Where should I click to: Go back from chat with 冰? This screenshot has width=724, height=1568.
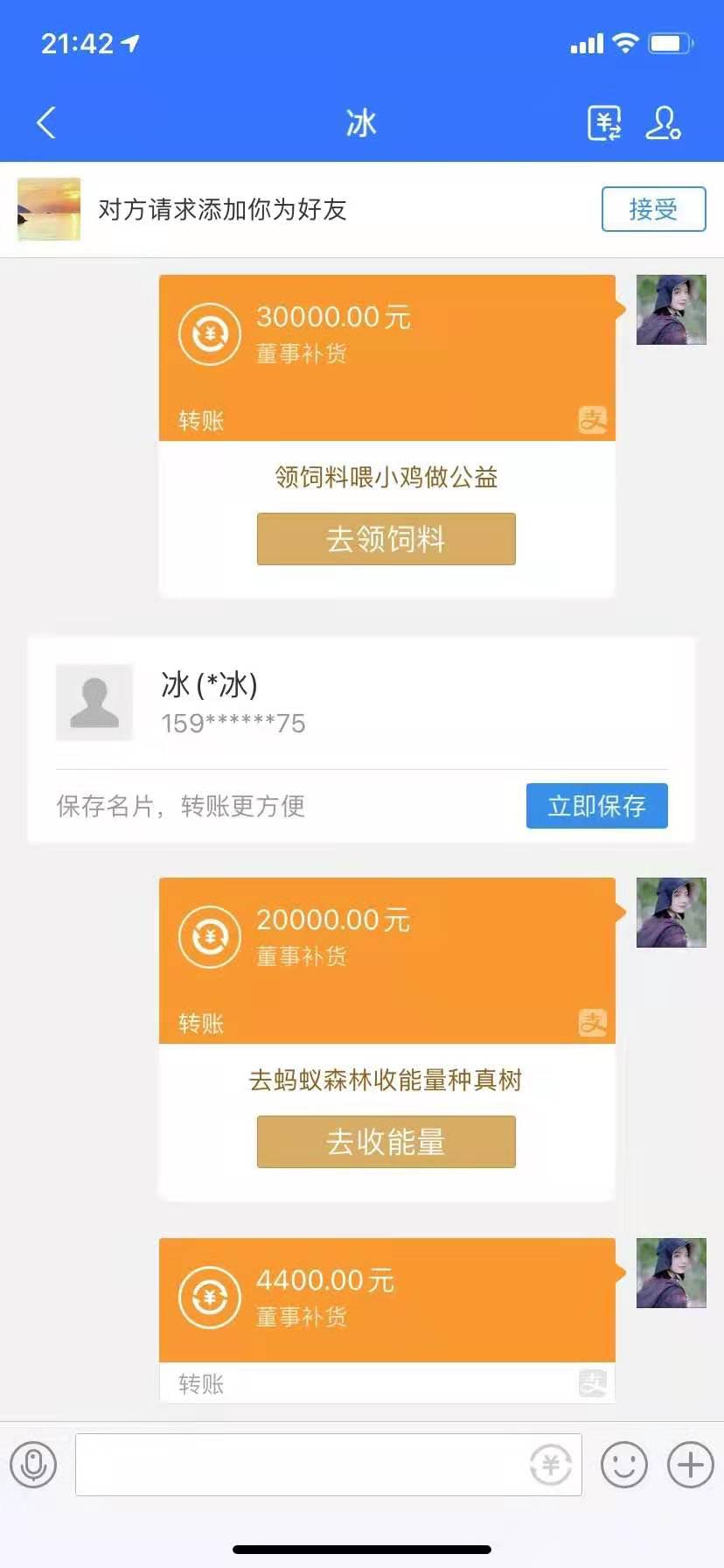pos(46,123)
